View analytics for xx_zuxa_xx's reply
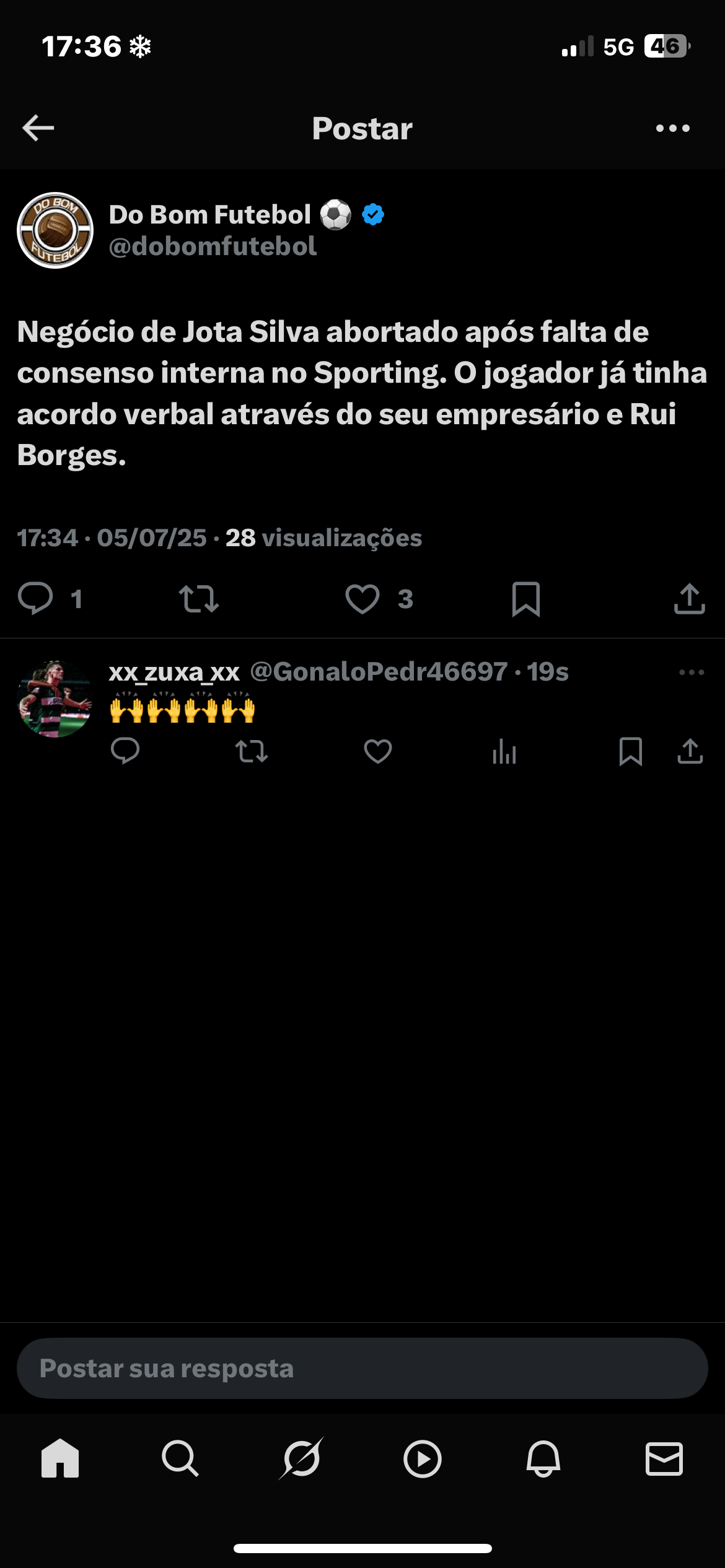The height and width of the screenshot is (1568, 725). (x=504, y=752)
